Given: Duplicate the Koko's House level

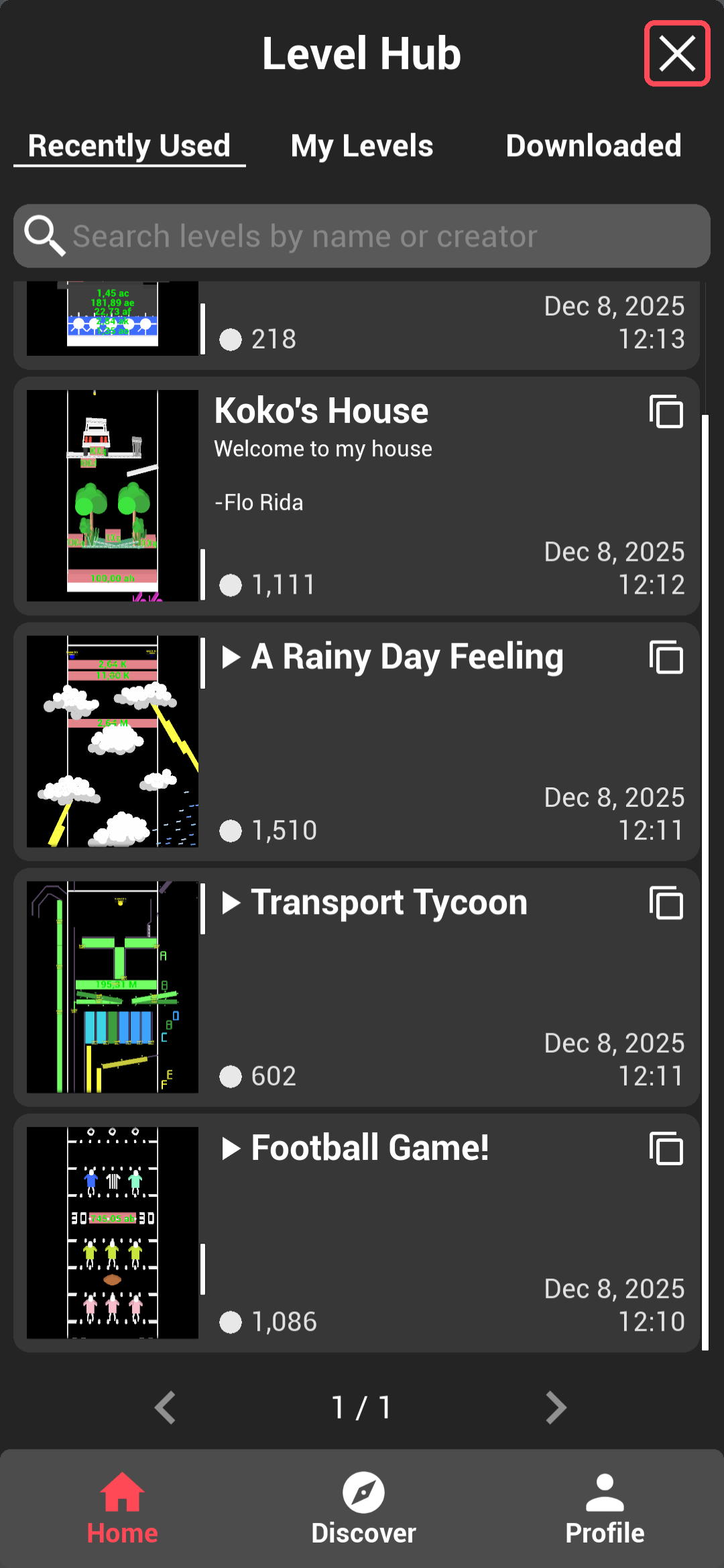Looking at the screenshot, I should (x=666, y=411).
